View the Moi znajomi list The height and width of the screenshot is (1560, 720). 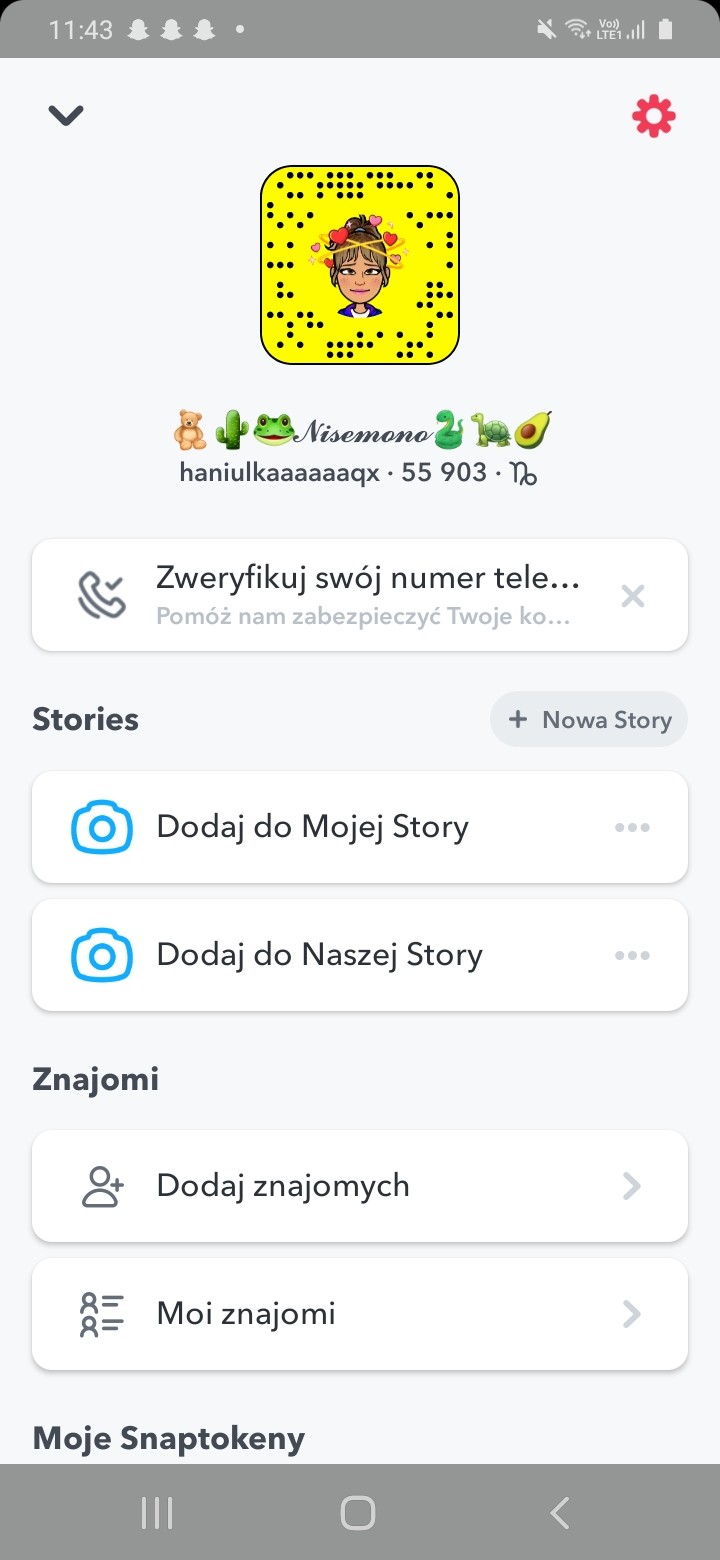[x=360, y=1314]
